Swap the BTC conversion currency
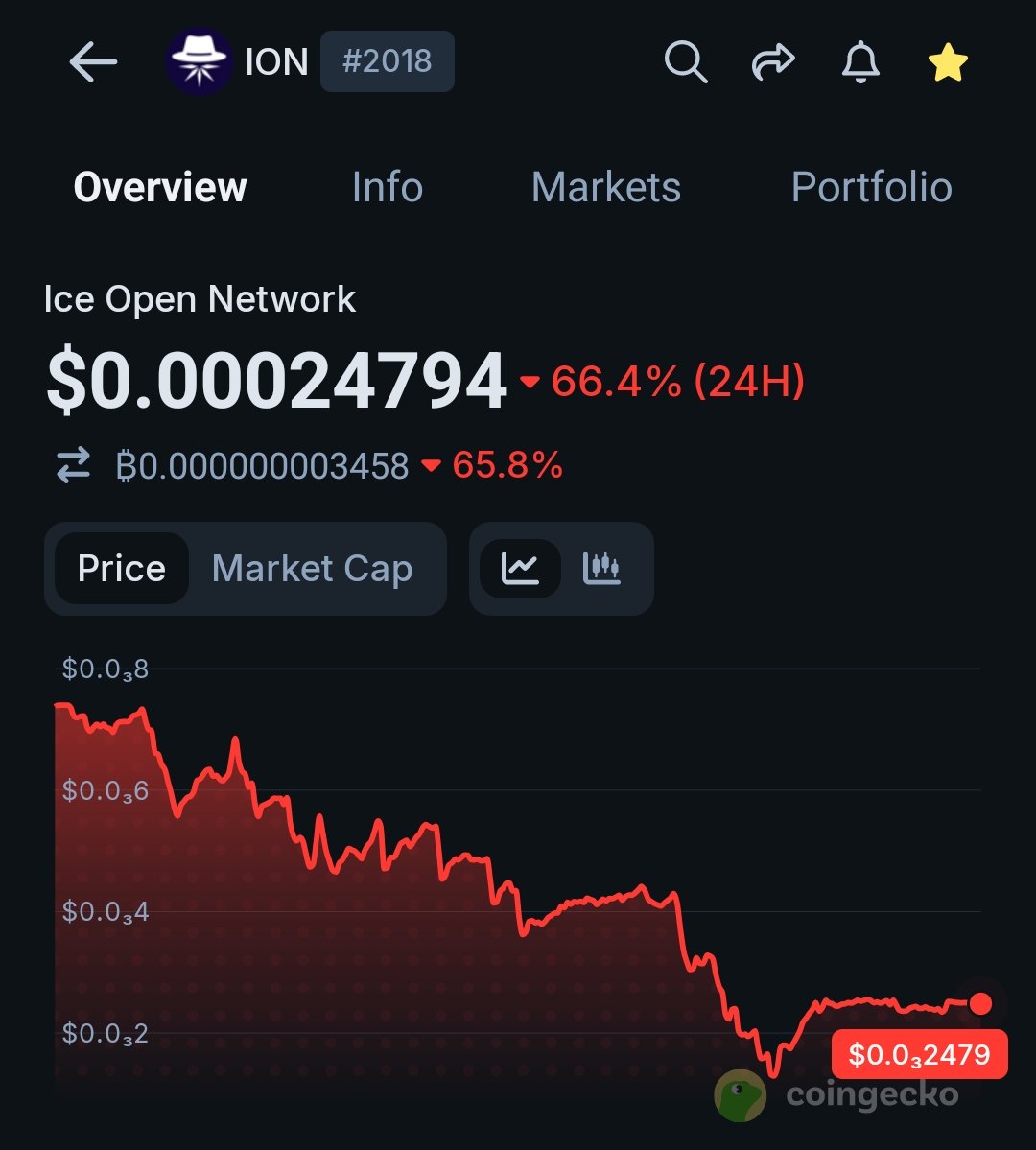This screenshot has width=1036, height=1150. click(74, 466)
